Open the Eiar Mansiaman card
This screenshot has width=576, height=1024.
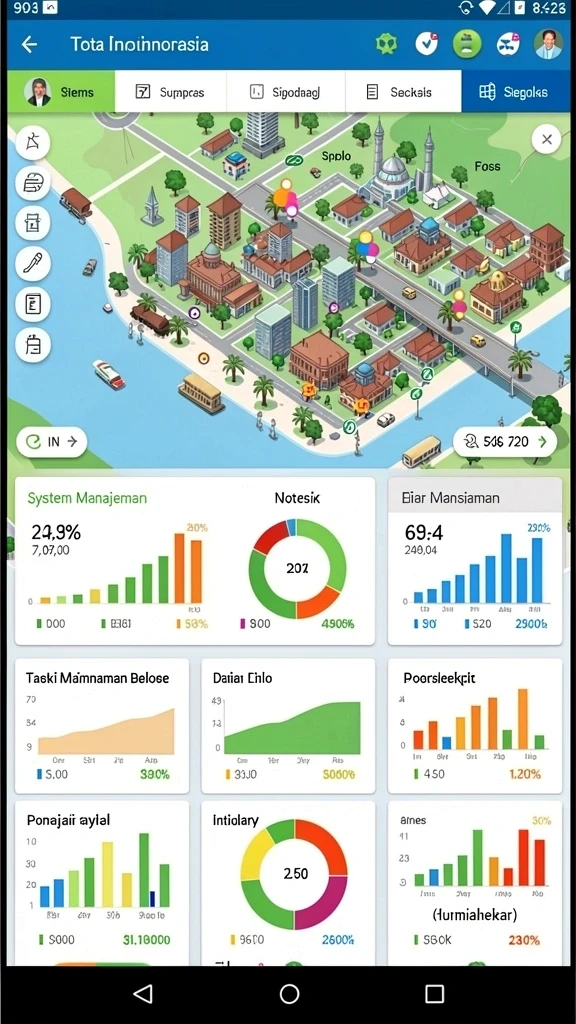[475, 561]
